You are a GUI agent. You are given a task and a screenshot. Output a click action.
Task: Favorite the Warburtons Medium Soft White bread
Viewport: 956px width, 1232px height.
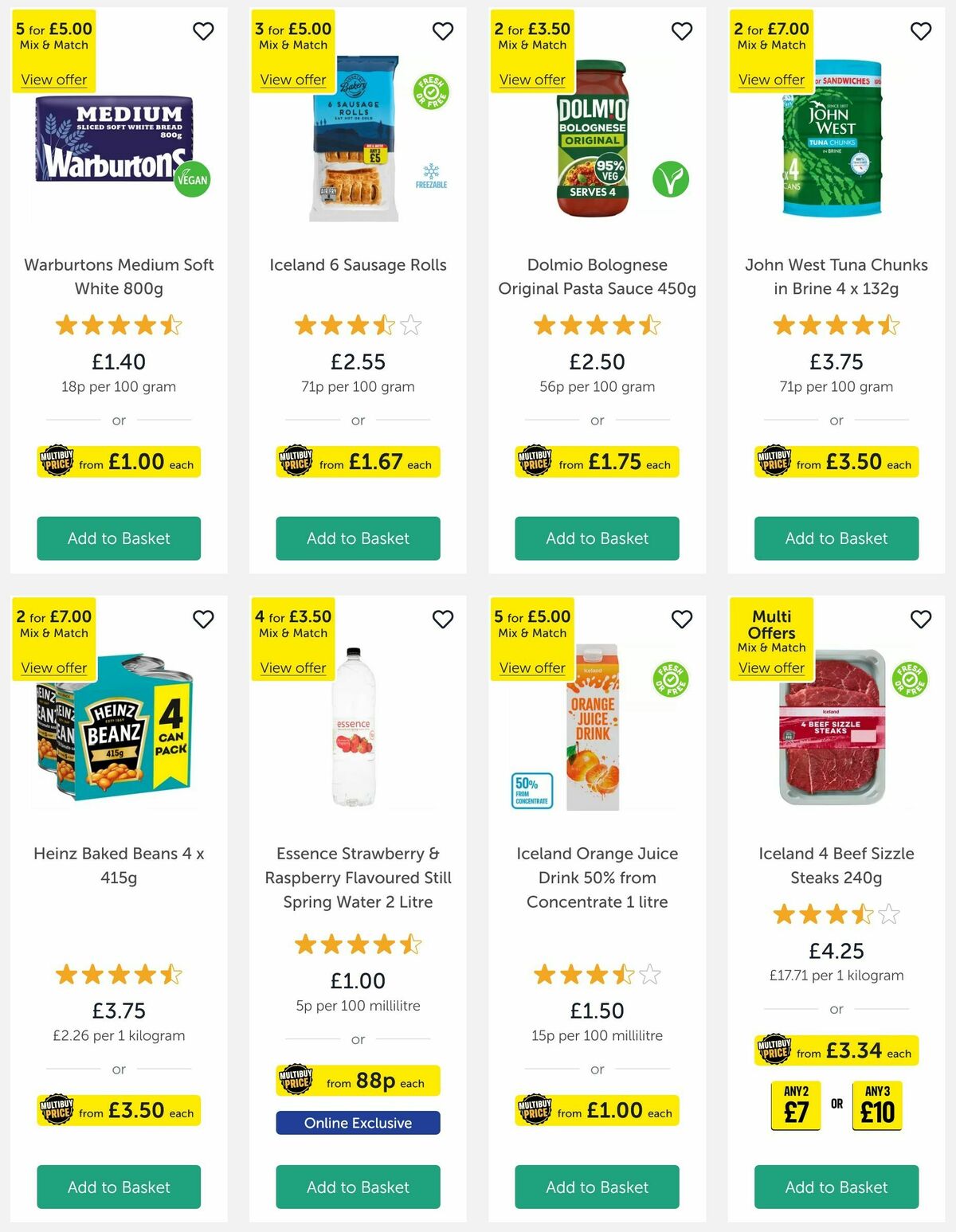pos(203,30)
